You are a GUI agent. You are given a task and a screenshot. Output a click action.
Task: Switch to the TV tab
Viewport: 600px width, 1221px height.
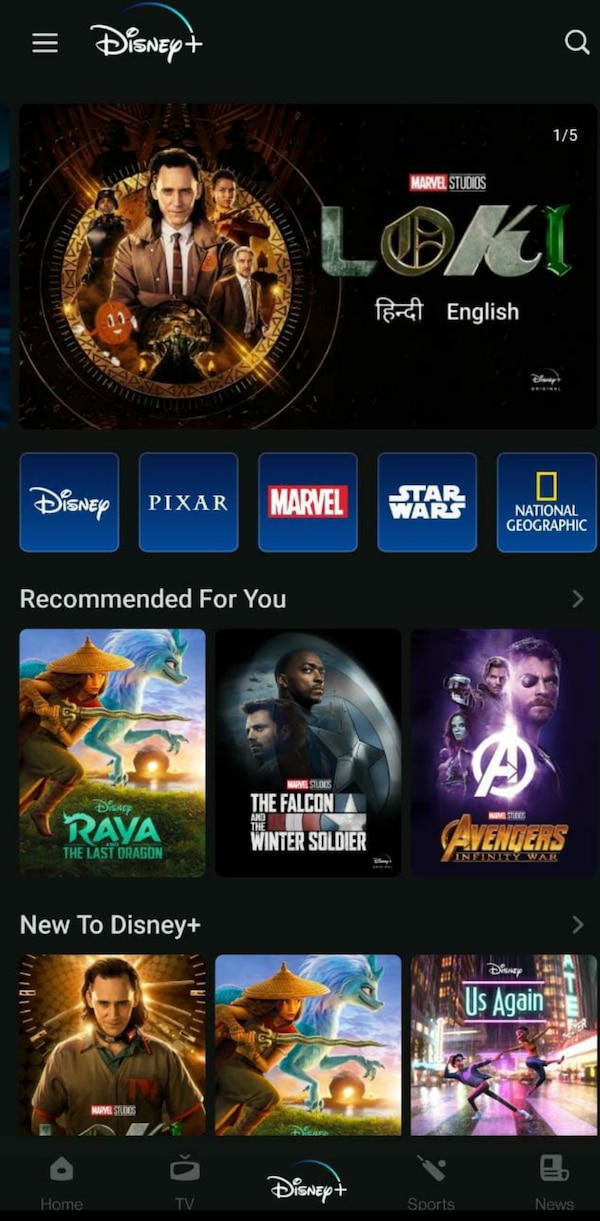185,1180
